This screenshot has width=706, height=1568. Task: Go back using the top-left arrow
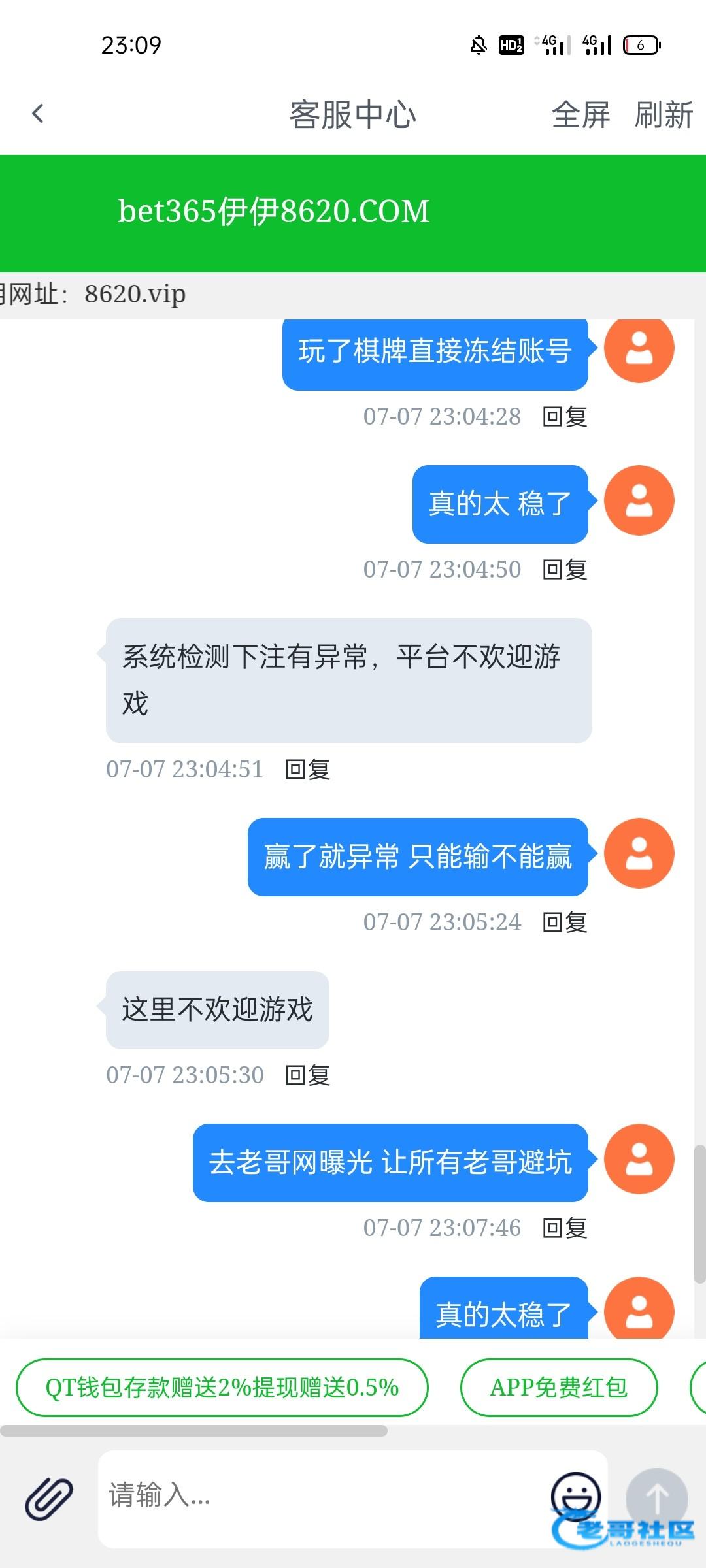tap(38, 114)
